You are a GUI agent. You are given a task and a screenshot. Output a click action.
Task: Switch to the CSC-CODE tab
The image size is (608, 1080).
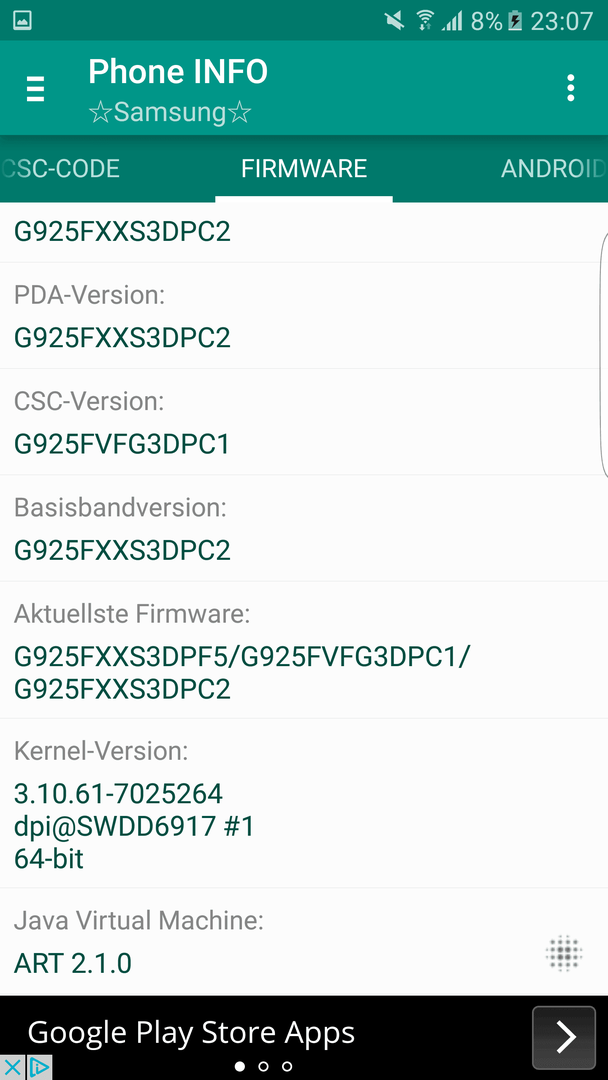coord(61,169)
